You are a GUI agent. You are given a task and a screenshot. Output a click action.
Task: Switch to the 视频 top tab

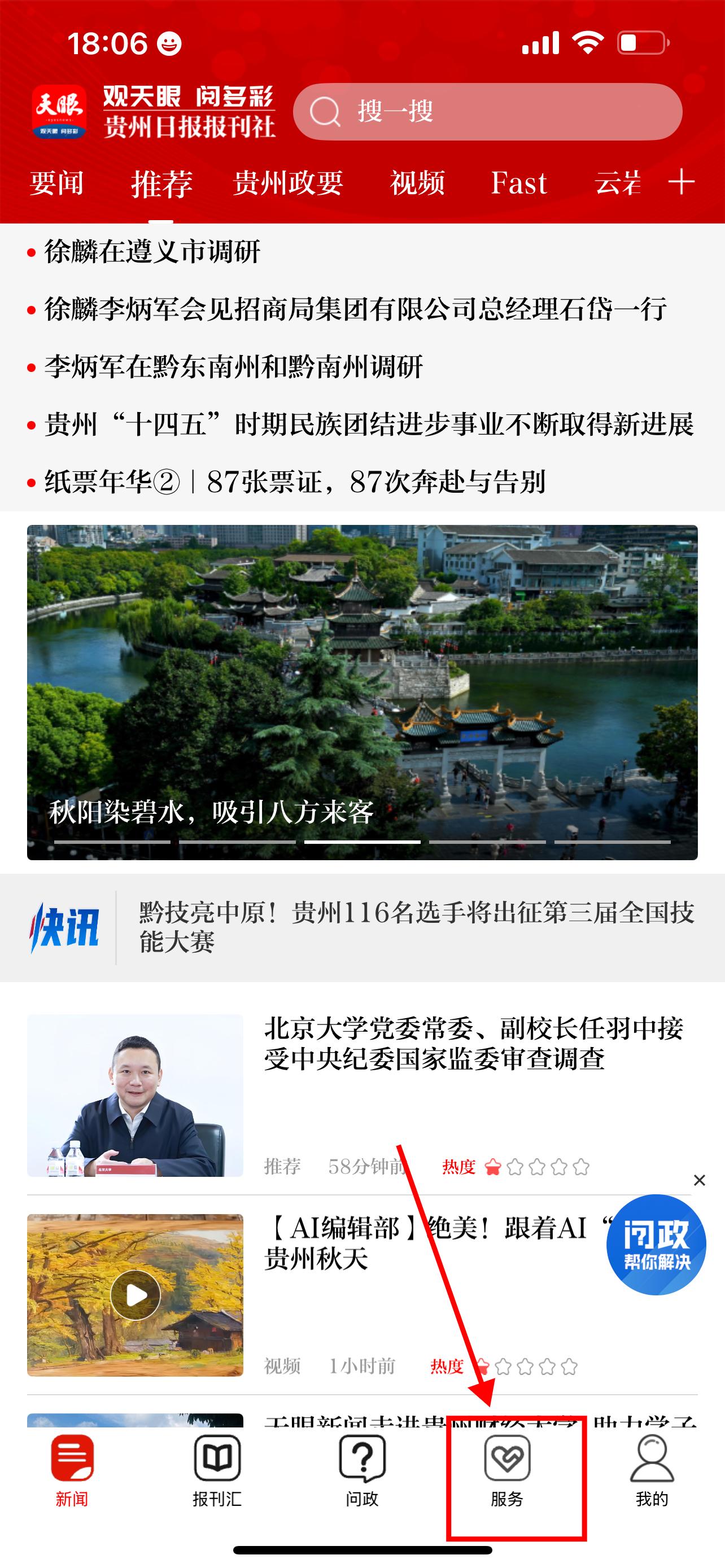418,183
